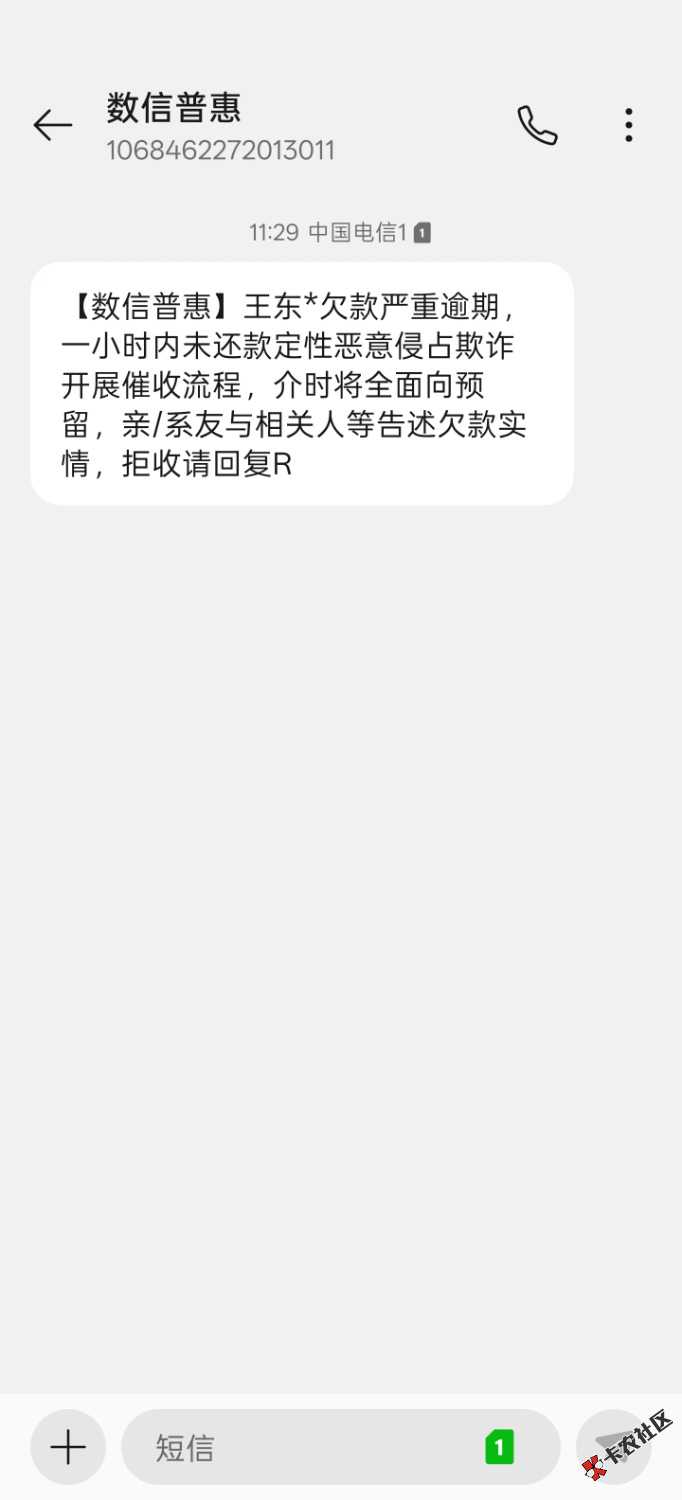Switch the green SIM 1 selector
The image size is (682, 1500).
[499, 1447]
